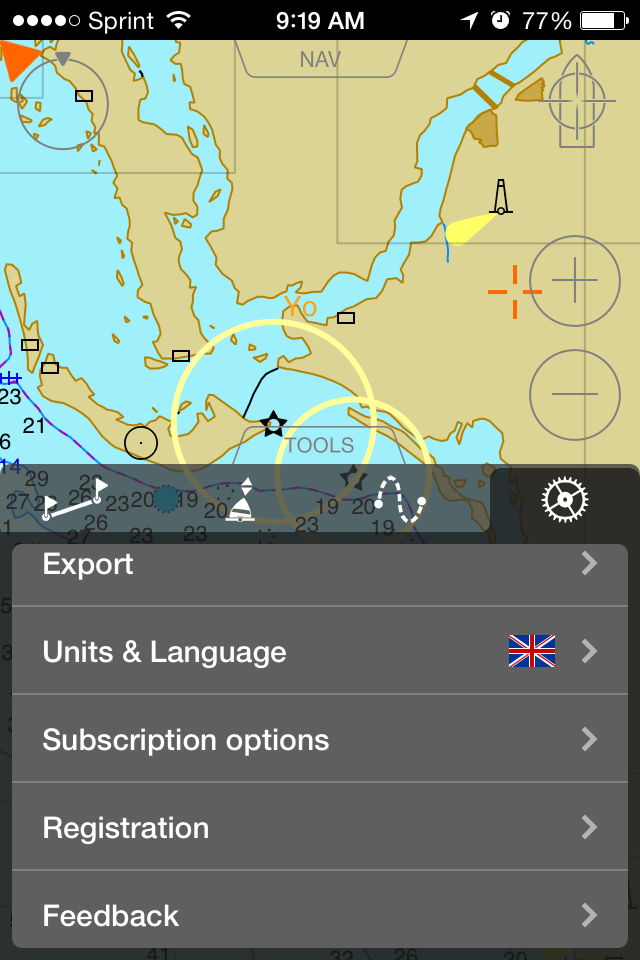This screenshot has width=640, height=960.
Task: Center map on the boat position
Action: point(577,100)
